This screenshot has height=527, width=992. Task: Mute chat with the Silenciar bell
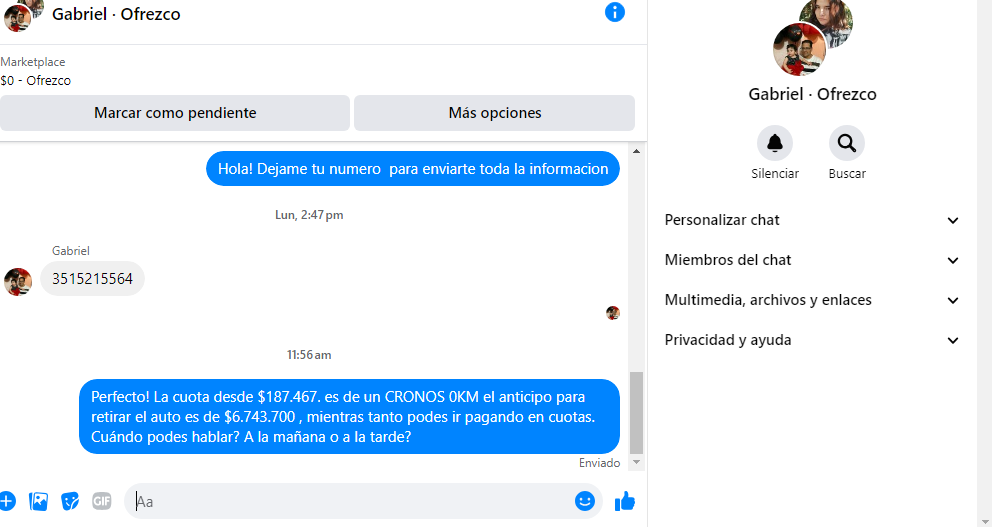(x=775, y=144)
